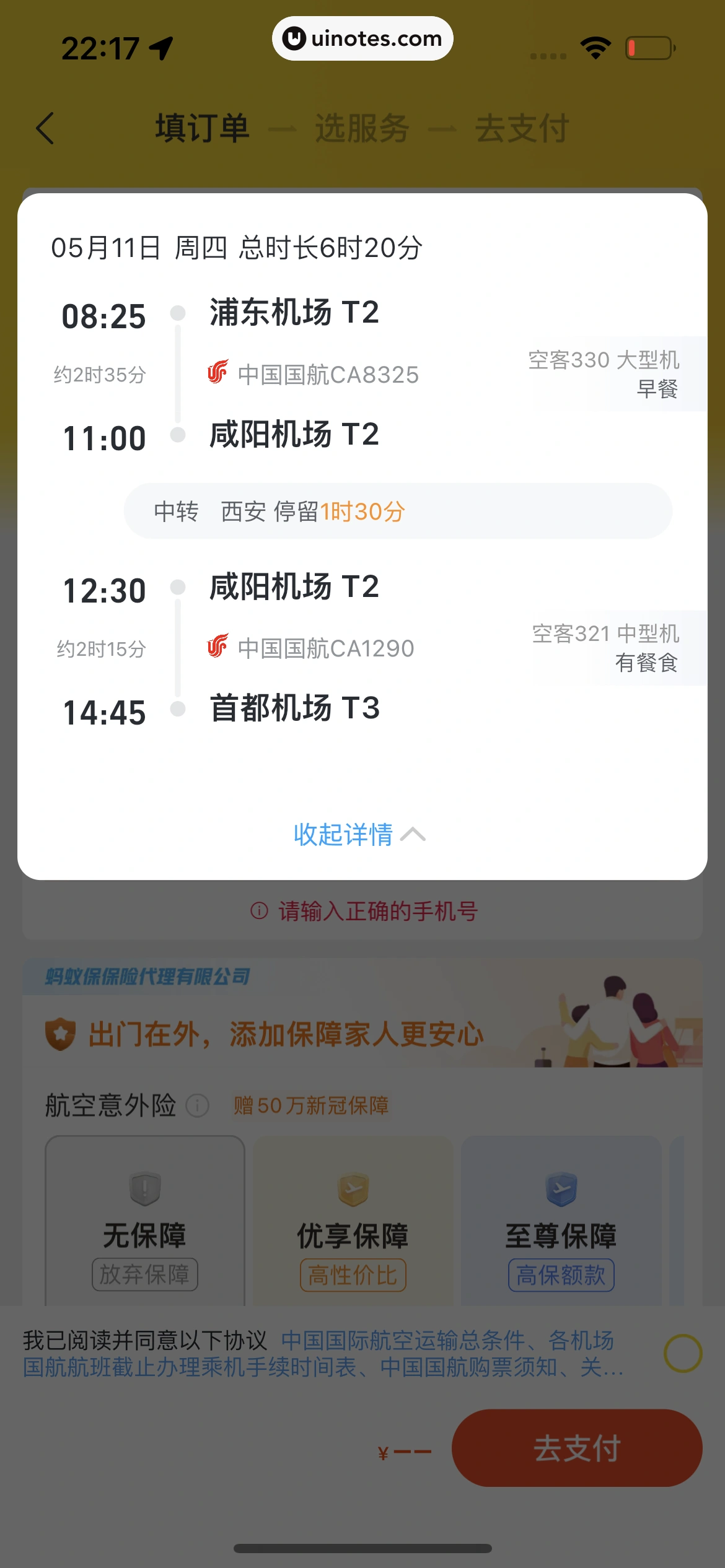Tick the agreement circle for 我已阅读并同意

[x=682, y=1353]
